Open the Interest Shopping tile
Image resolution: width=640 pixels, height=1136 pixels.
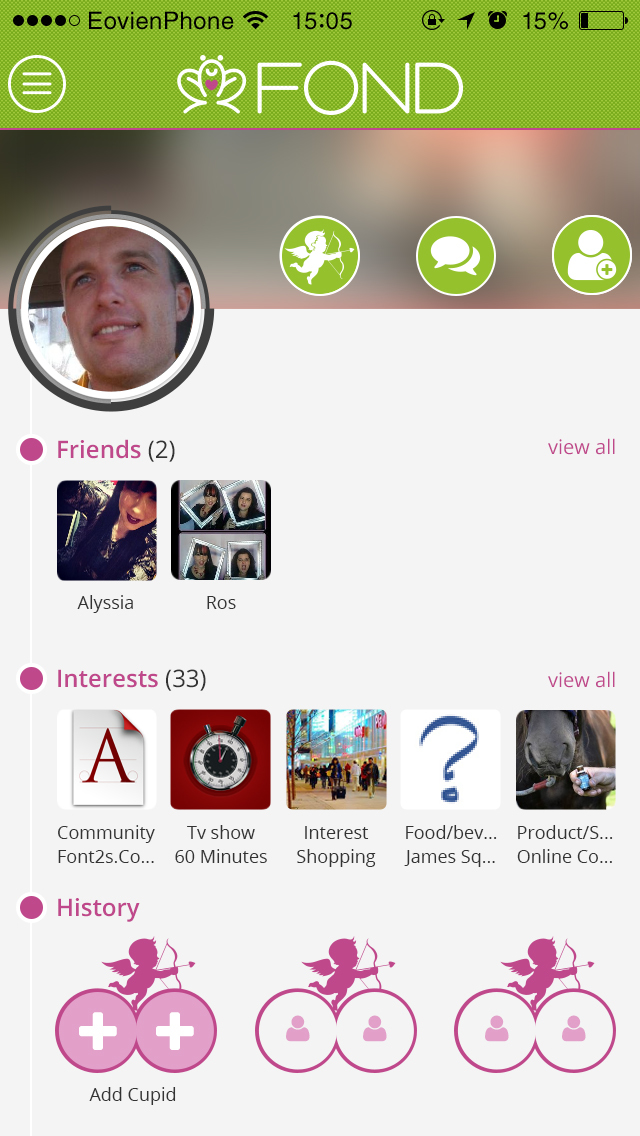(x=336, y=760)
